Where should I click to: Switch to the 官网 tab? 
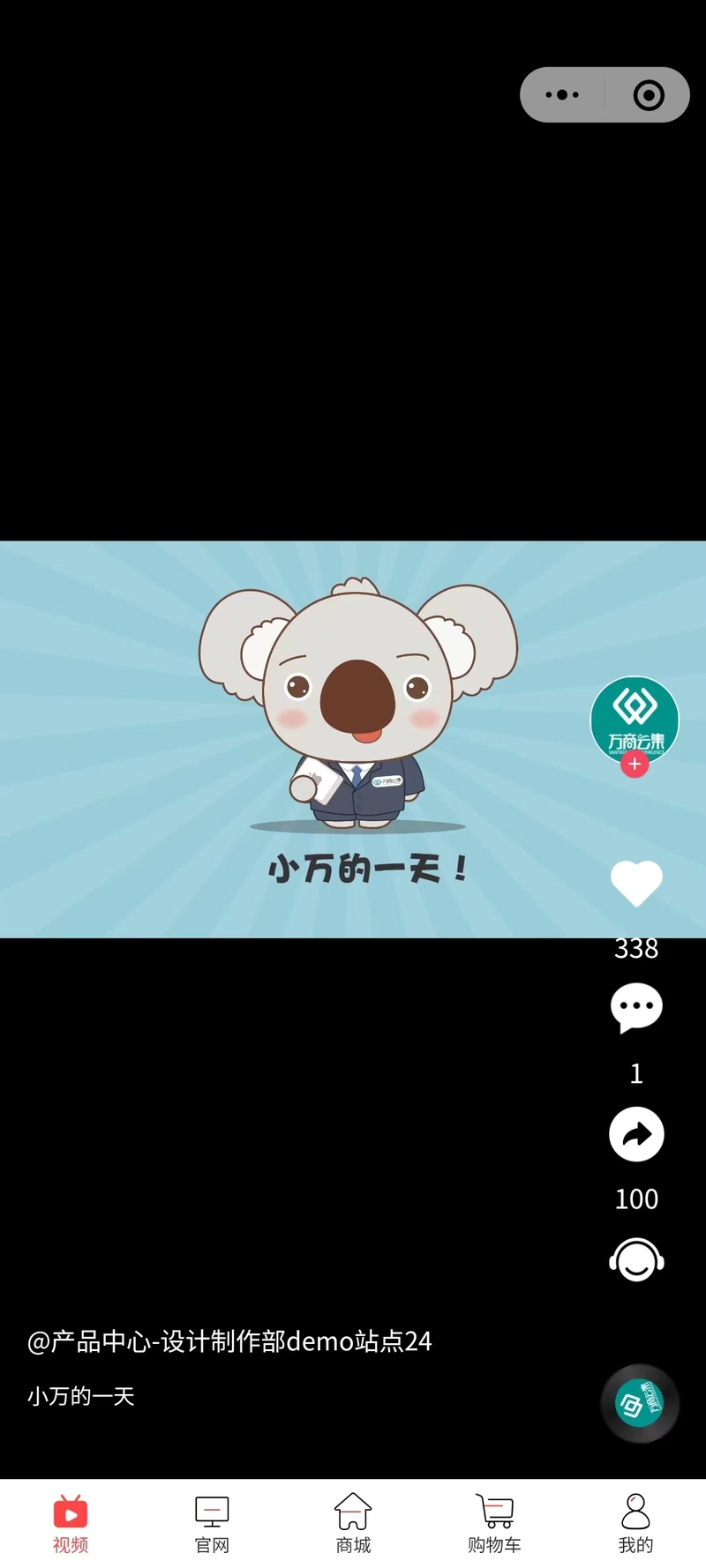tap(212, 1522)
